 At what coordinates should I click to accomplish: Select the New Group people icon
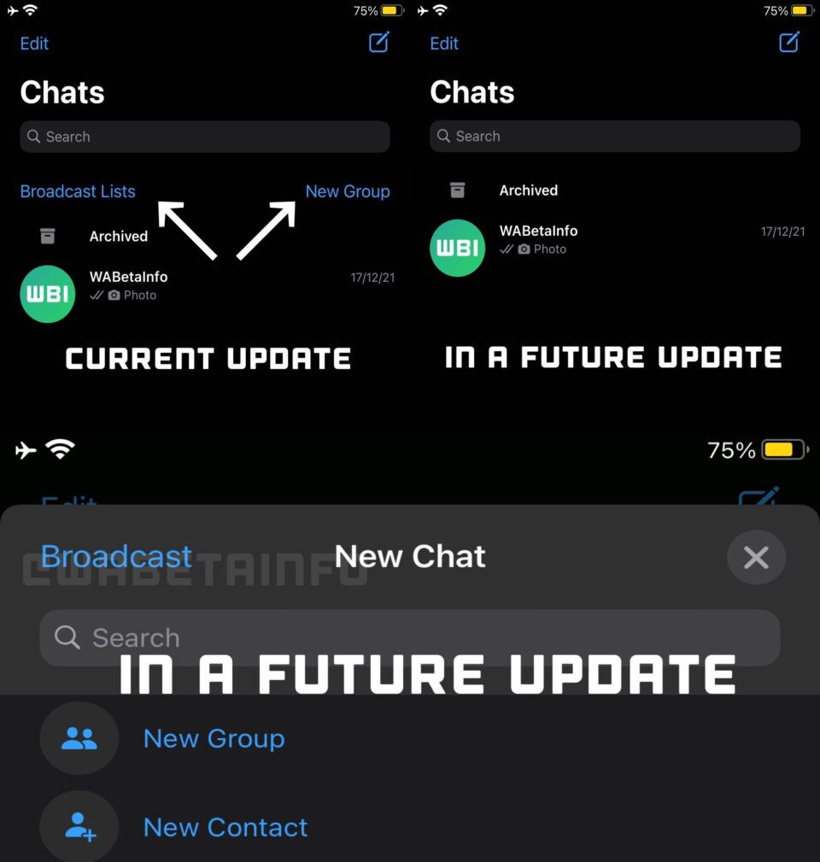coord(79,738)
